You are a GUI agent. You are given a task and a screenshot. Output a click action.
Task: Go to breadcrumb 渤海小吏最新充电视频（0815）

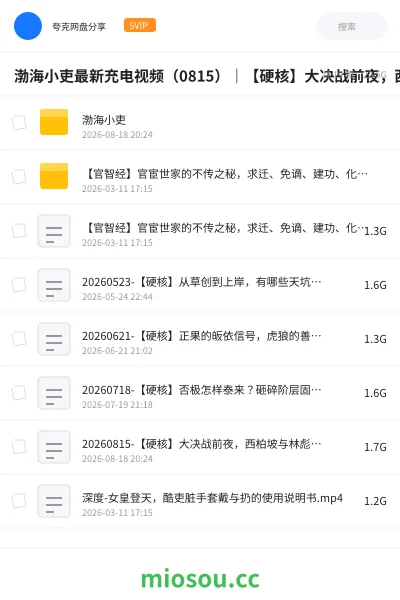pyautogui.click(x=118, y=76)
